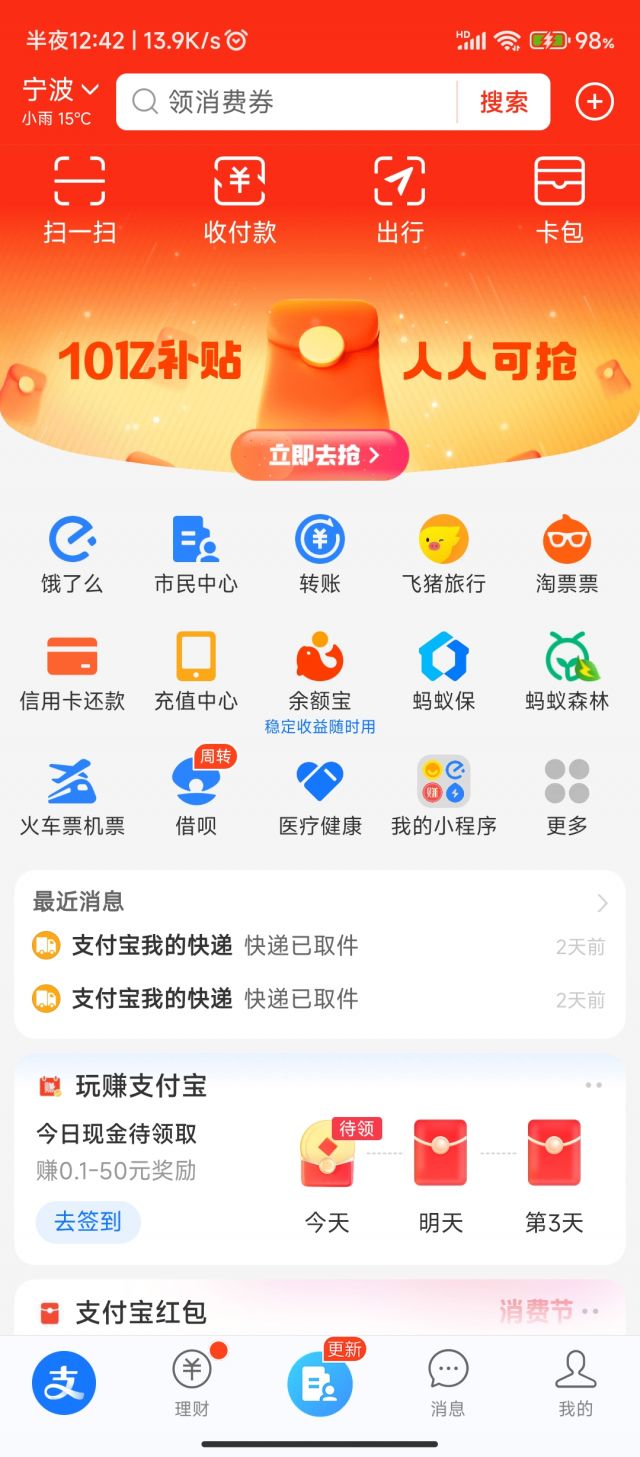Tap the 搜索 button
The height and width of the screenshot is (1457, 640).
503,102
